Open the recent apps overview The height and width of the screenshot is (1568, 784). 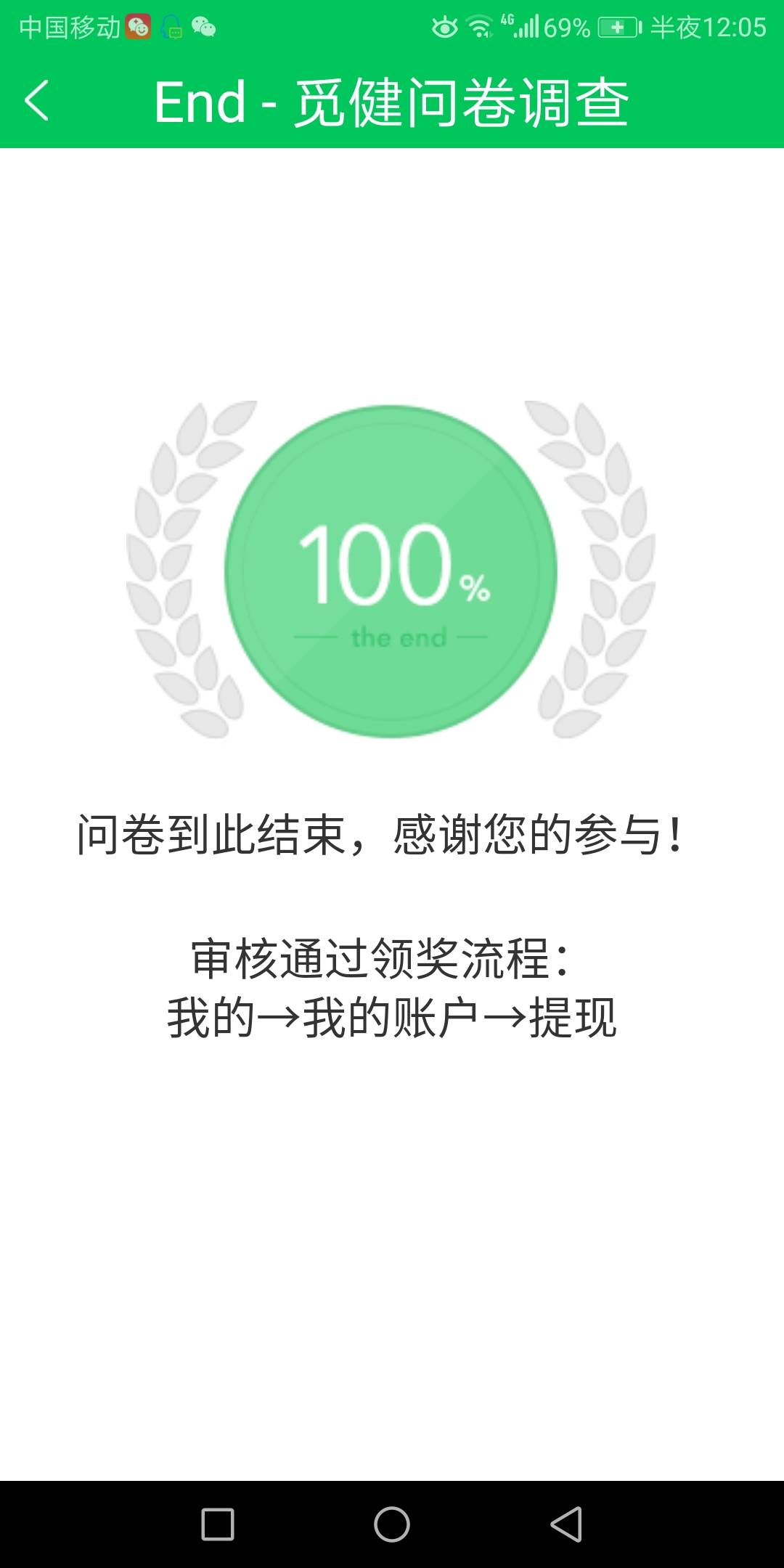[x=217, y=1524]
